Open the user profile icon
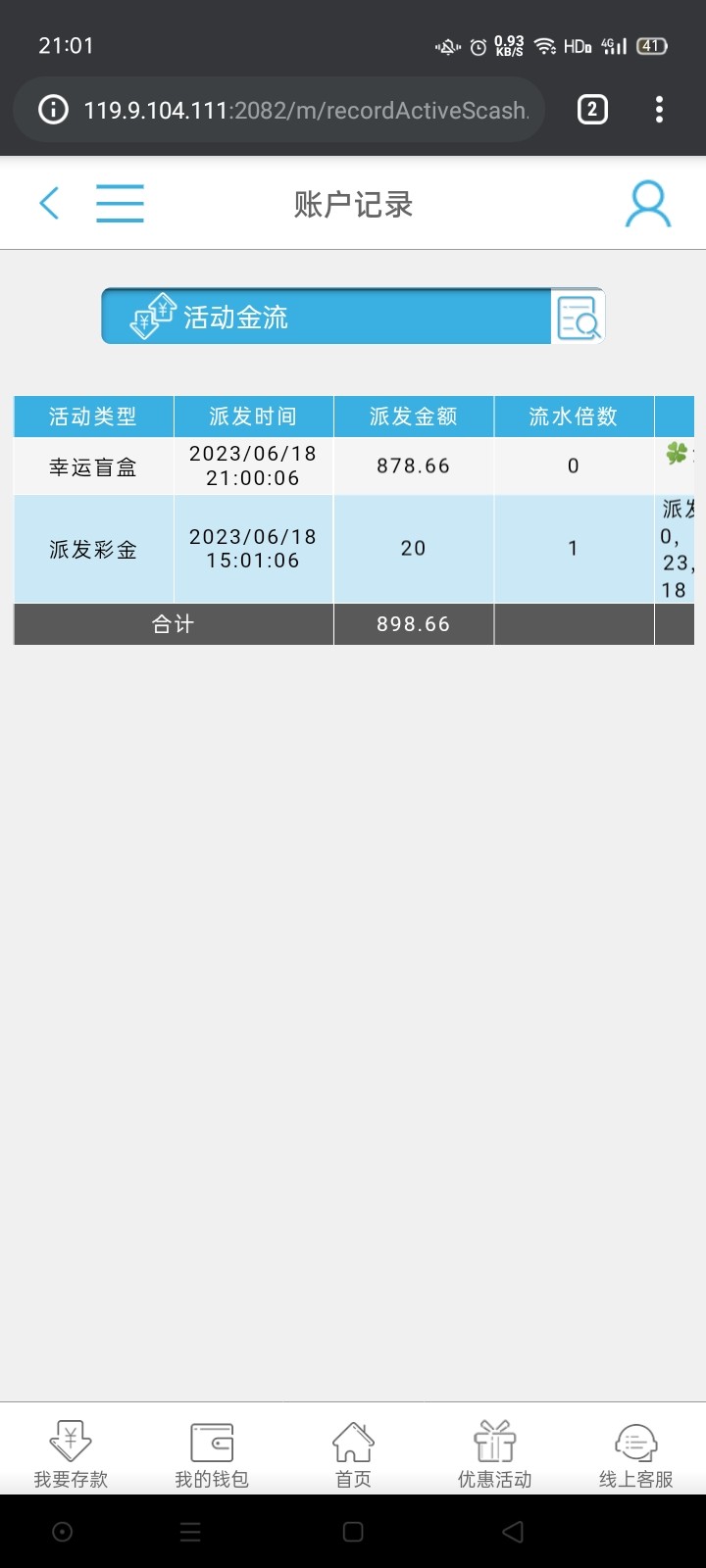Screen dimensions: 706x1568 [x=647, y=203]
